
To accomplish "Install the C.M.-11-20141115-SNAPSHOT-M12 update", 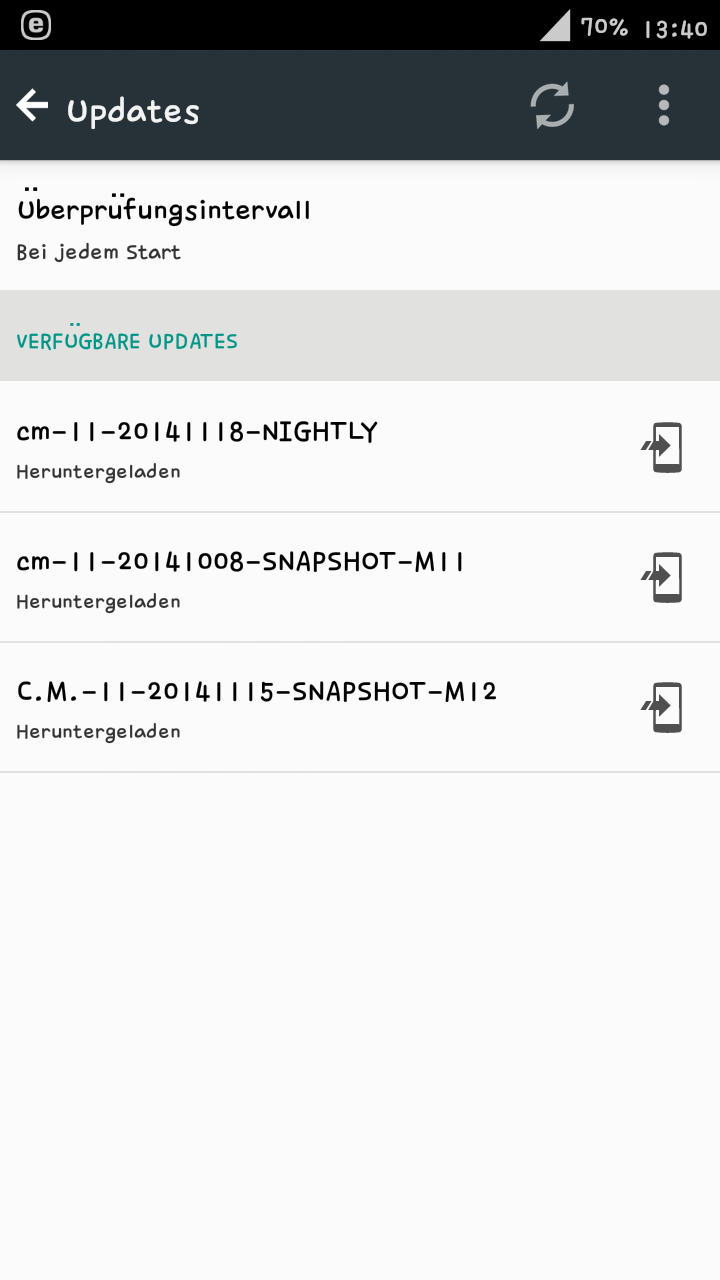I will pos(662,707).
